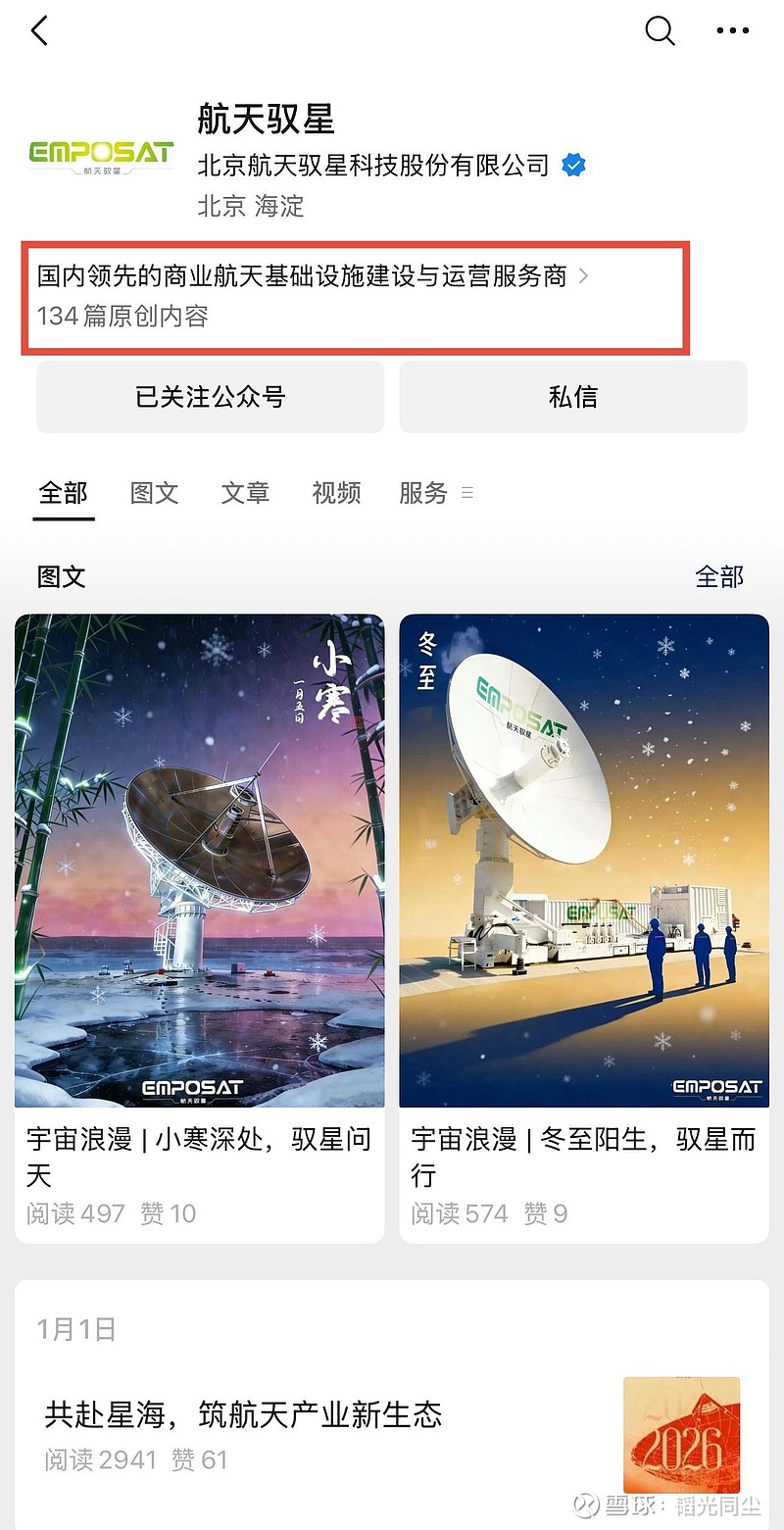The width and height of the screenshot is (784, 1530).
Task: Switch to the 文章 tab
Action: (245, 493)
